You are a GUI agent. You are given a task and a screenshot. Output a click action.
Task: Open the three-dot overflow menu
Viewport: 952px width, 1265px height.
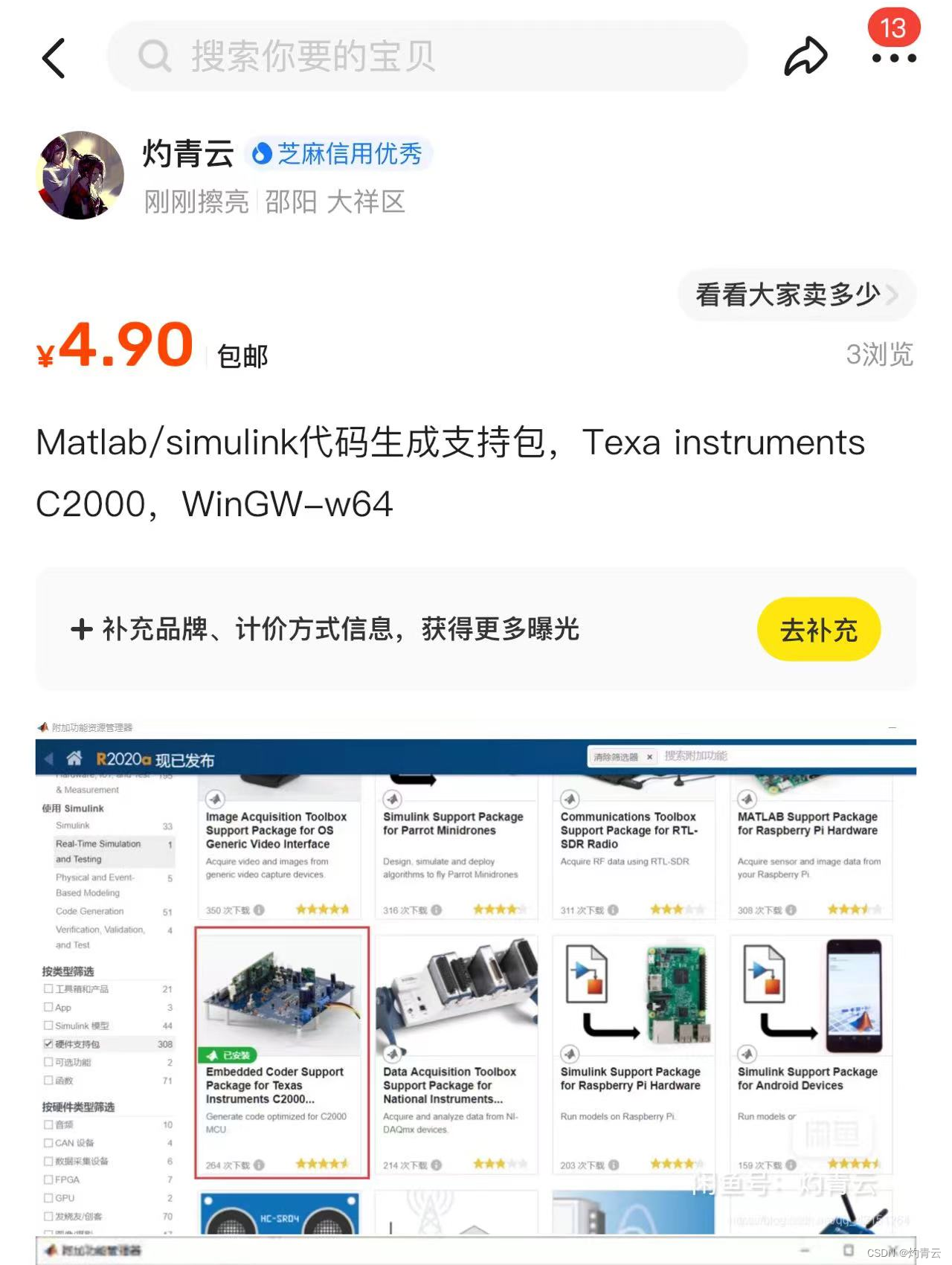[x=893, y=58]
